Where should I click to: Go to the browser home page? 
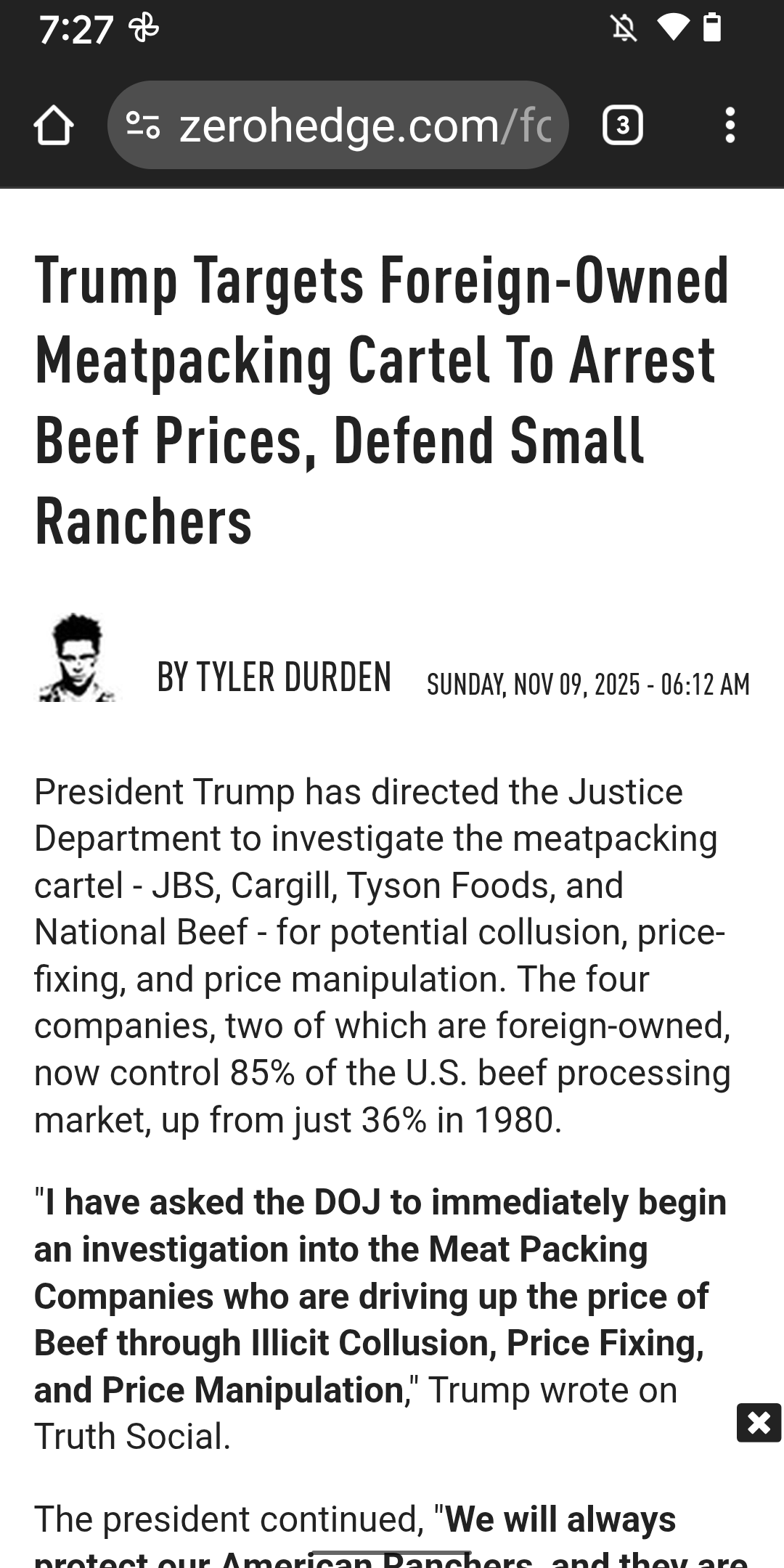pos(53,126)
